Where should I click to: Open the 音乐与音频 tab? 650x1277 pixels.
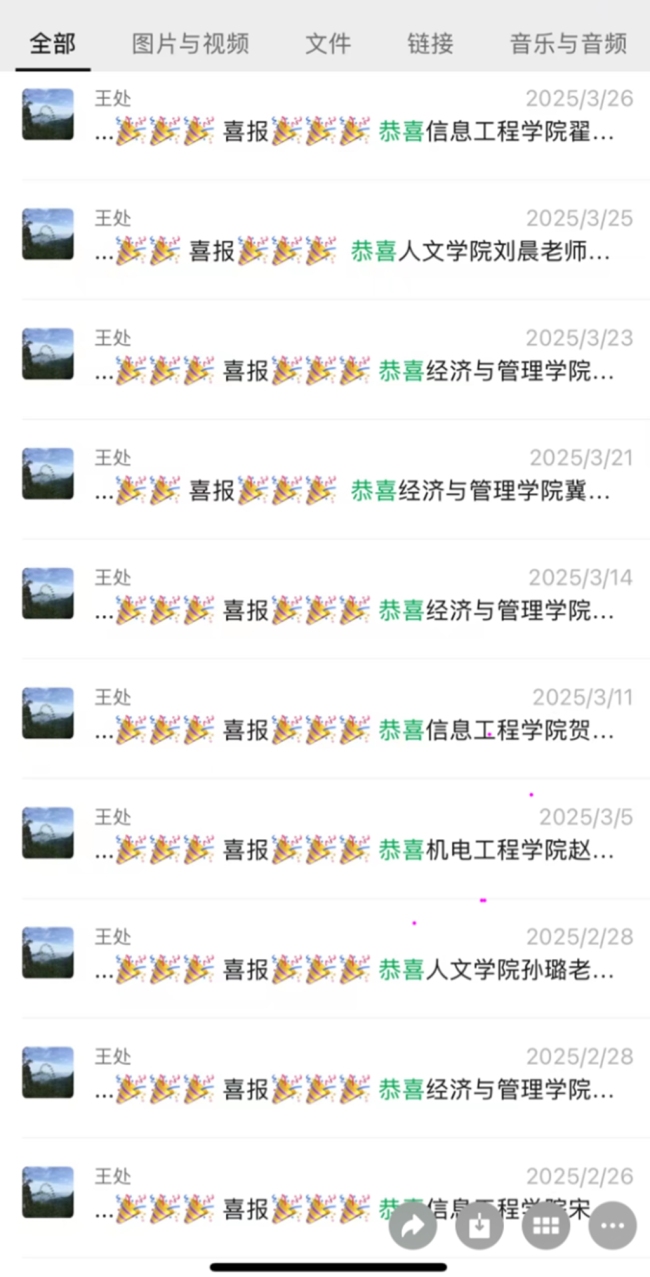[x=568, y=43]
